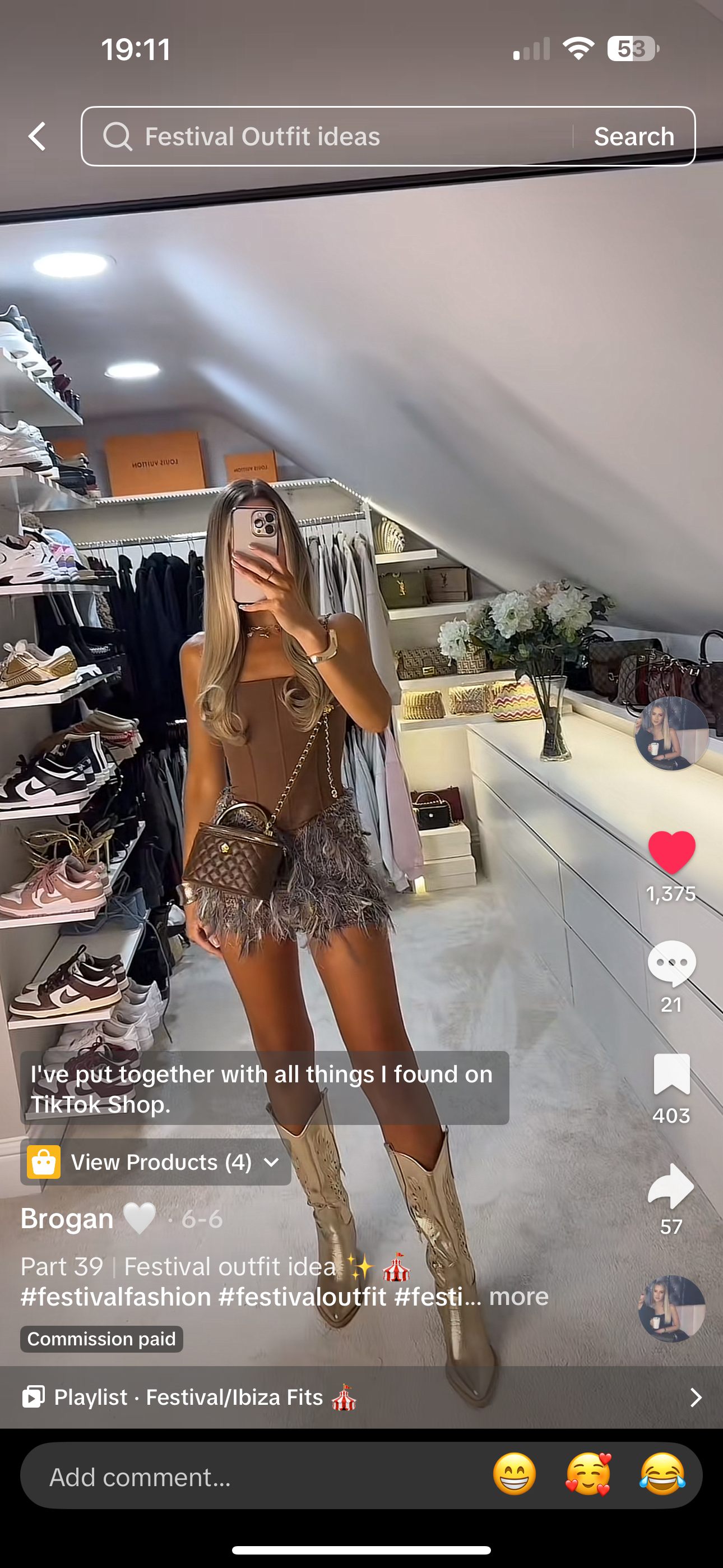Open the spinning sound disc
The image size is (723, 1568).
(x=671, y=1309)
